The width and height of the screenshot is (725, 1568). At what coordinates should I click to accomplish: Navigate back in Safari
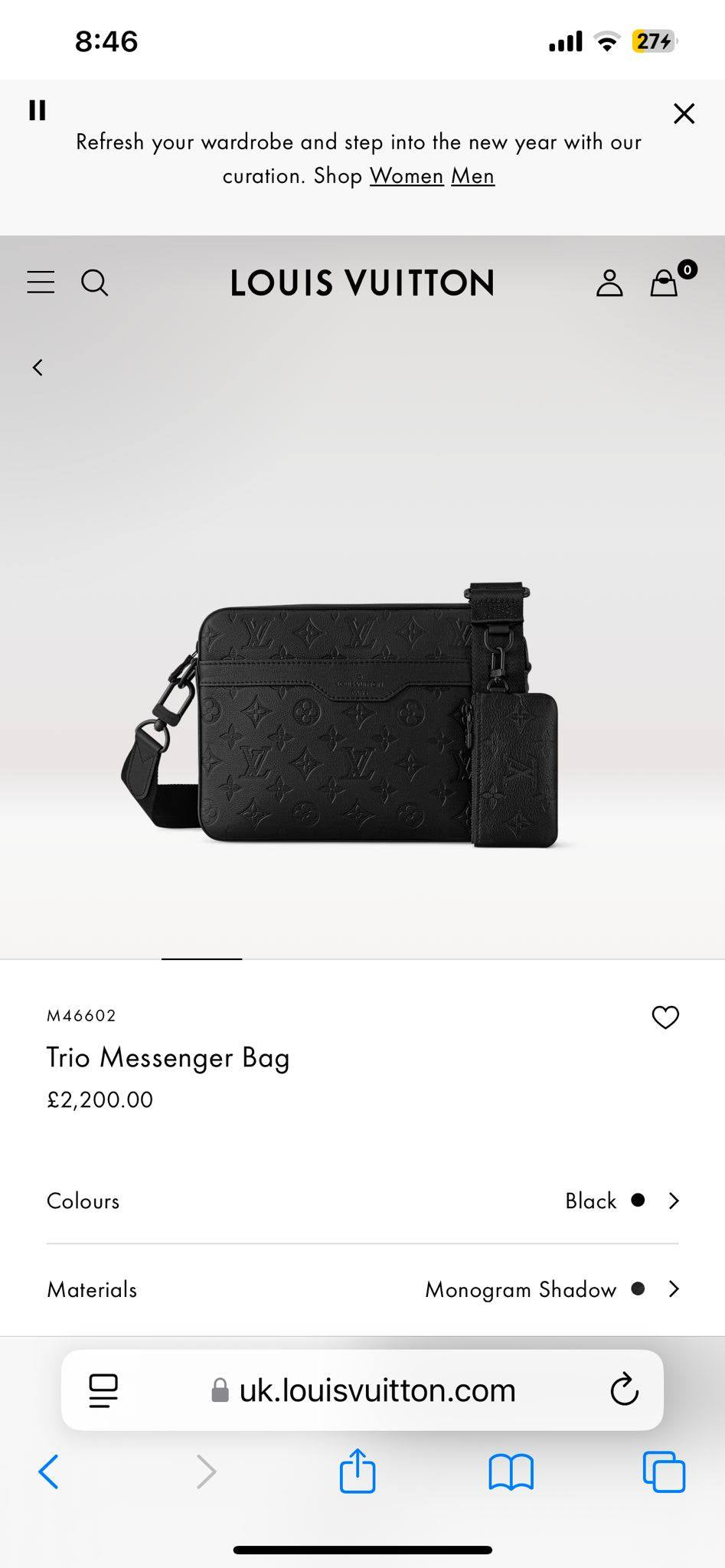click(48, 1472)
